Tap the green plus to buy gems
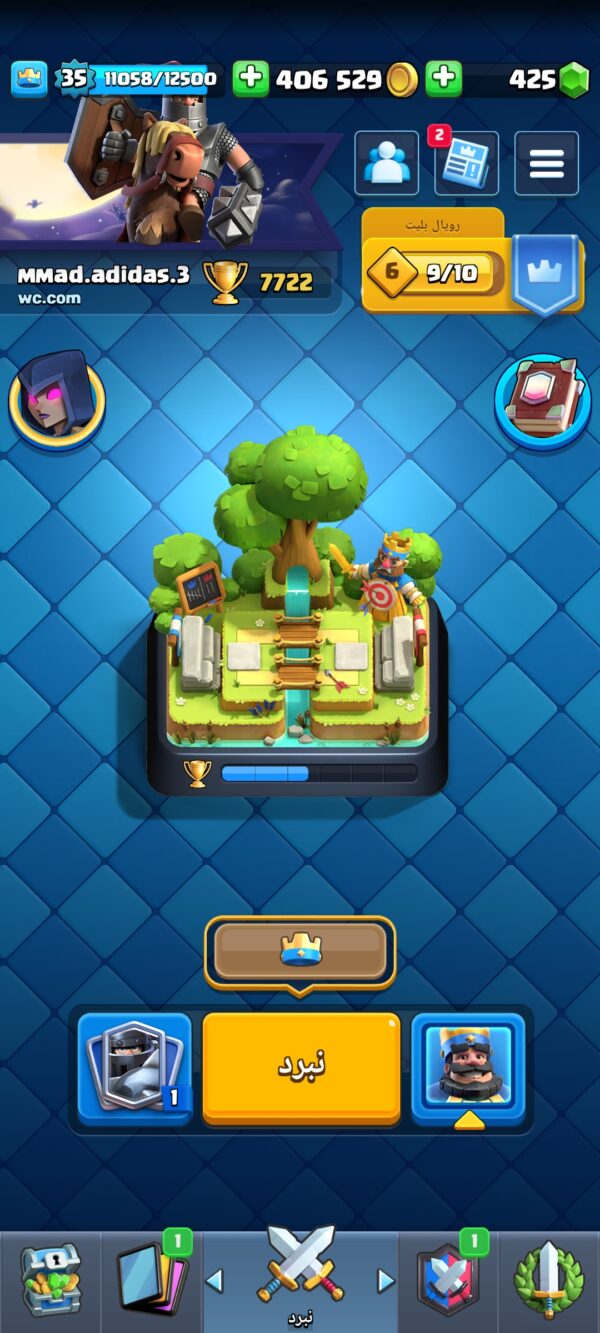Image resolution: width=600 pixels, height=1333 pixels. [x=443, y=79]
